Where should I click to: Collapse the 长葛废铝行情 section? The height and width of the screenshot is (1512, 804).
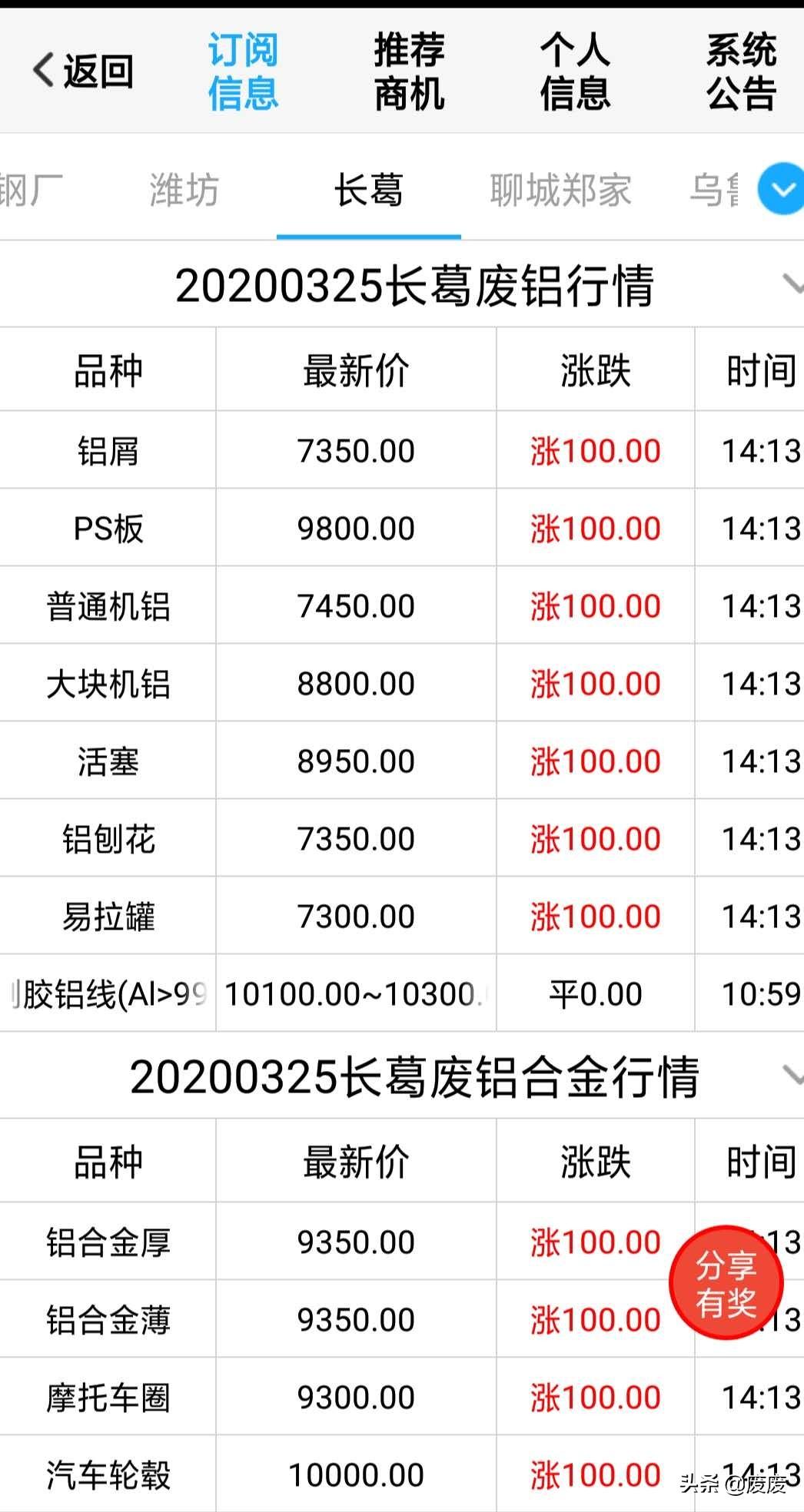(793, 283)
